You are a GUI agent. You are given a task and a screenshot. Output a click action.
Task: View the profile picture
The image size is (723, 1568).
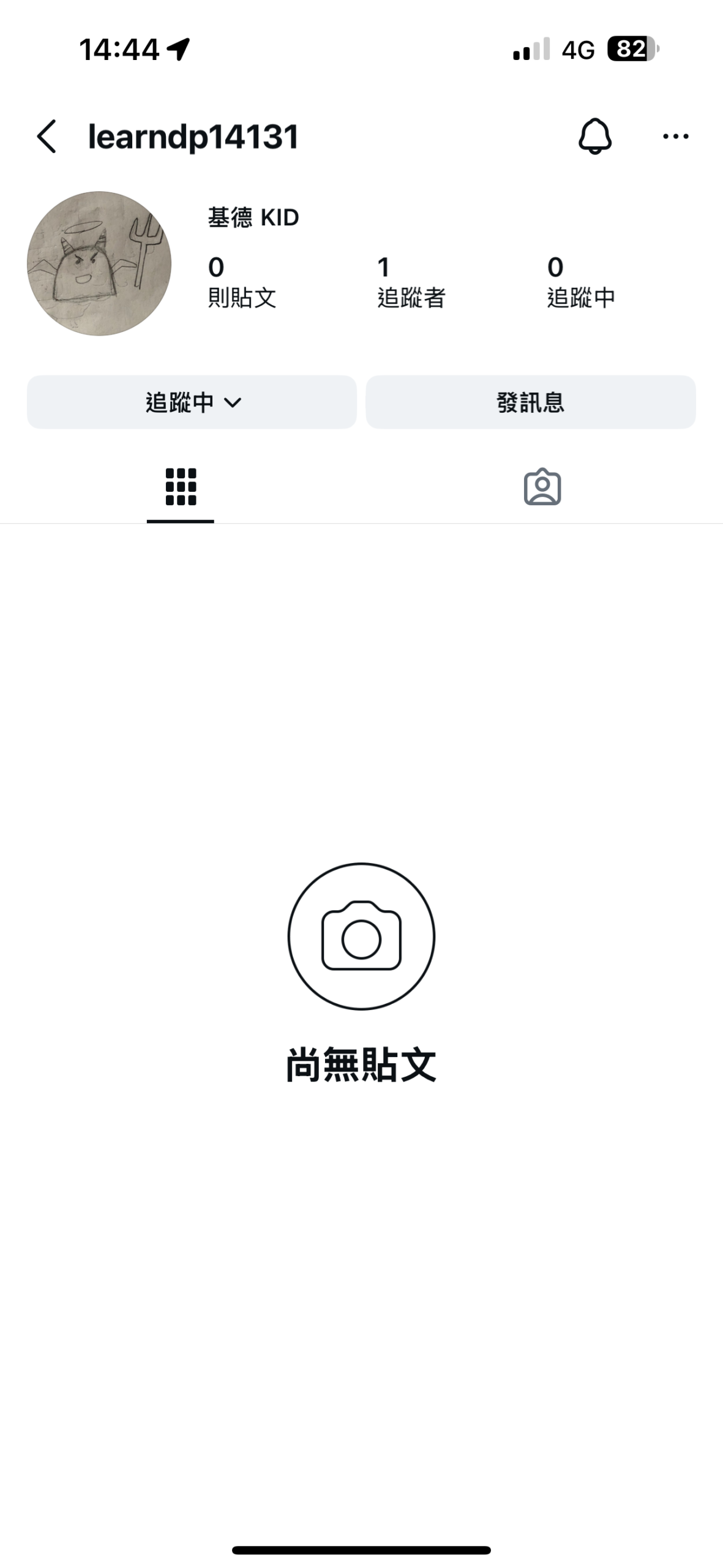[x=99, y=263]
